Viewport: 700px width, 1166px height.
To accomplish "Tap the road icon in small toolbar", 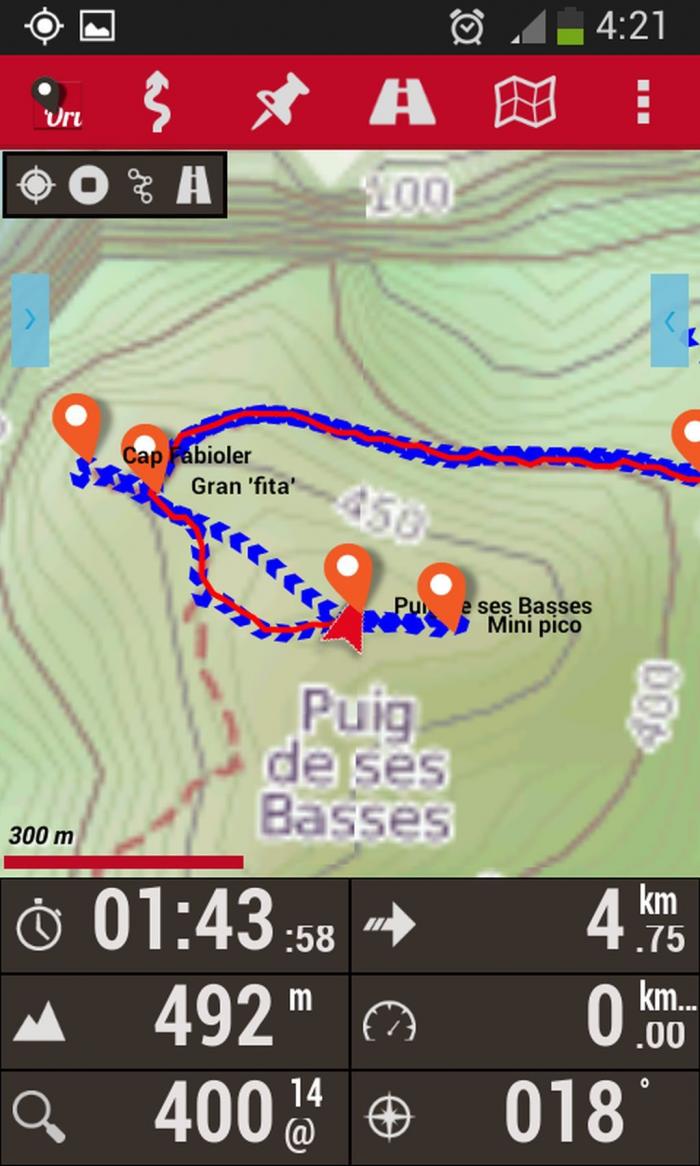I will click(193, 185).
